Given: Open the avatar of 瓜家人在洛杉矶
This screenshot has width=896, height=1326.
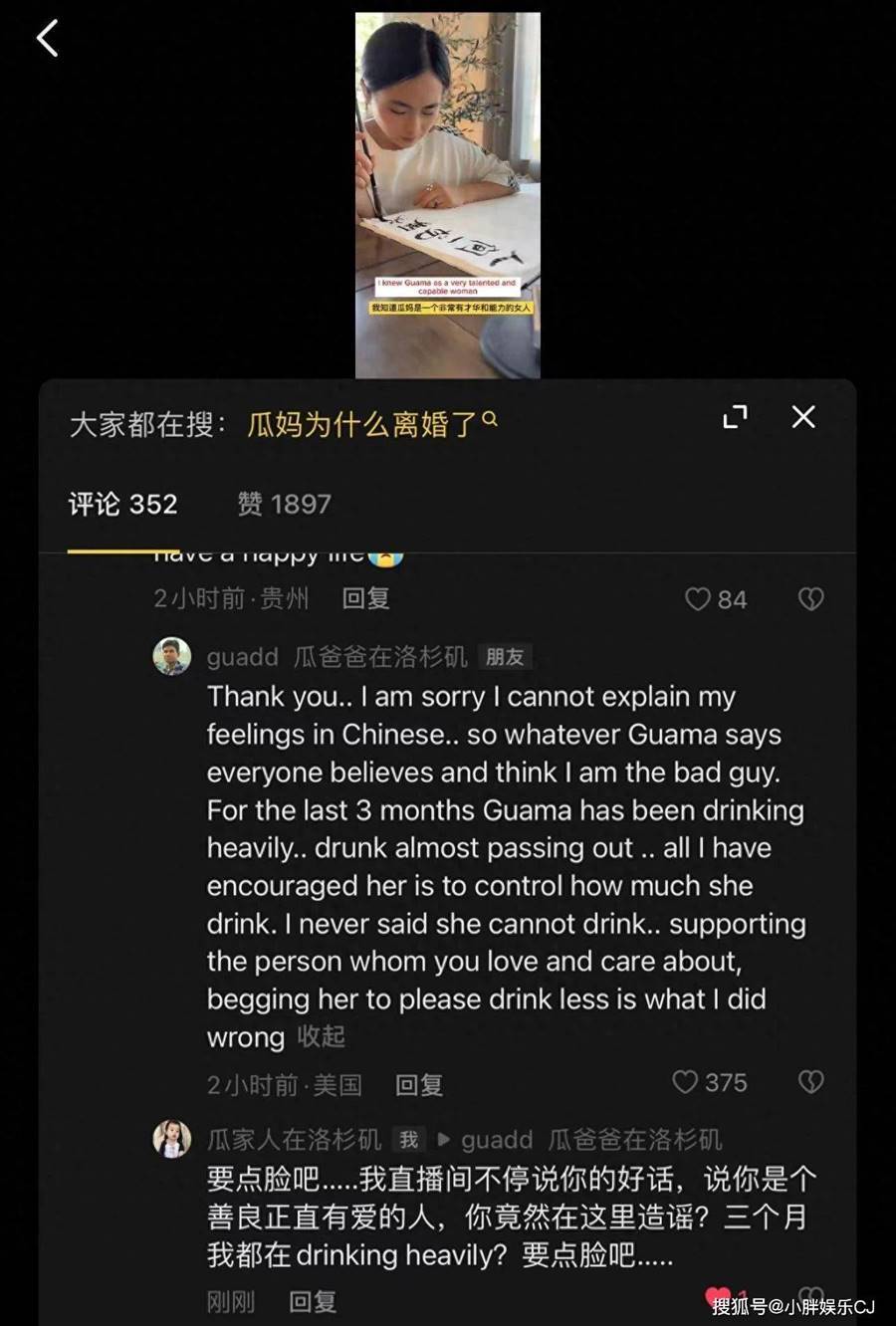Looking at the screenshot, I should point(172,1139).
